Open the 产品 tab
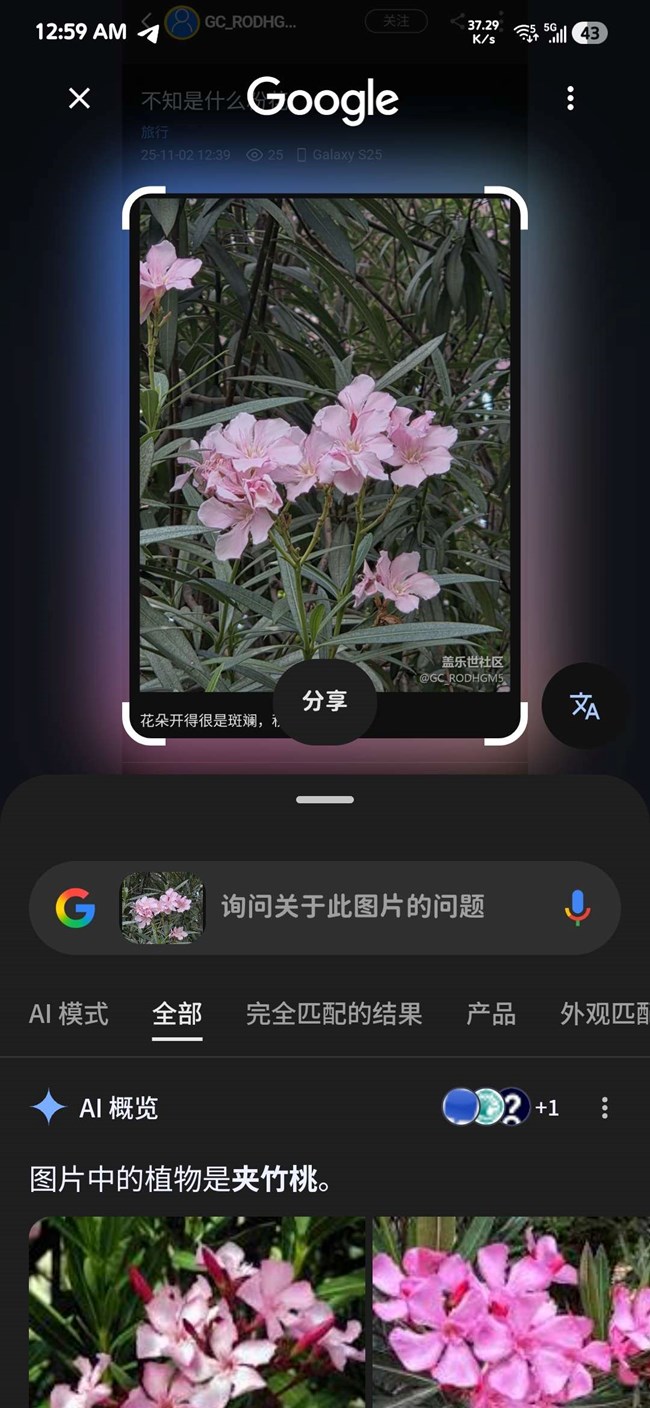The image size is (650, 1408). pos(491,1014)
